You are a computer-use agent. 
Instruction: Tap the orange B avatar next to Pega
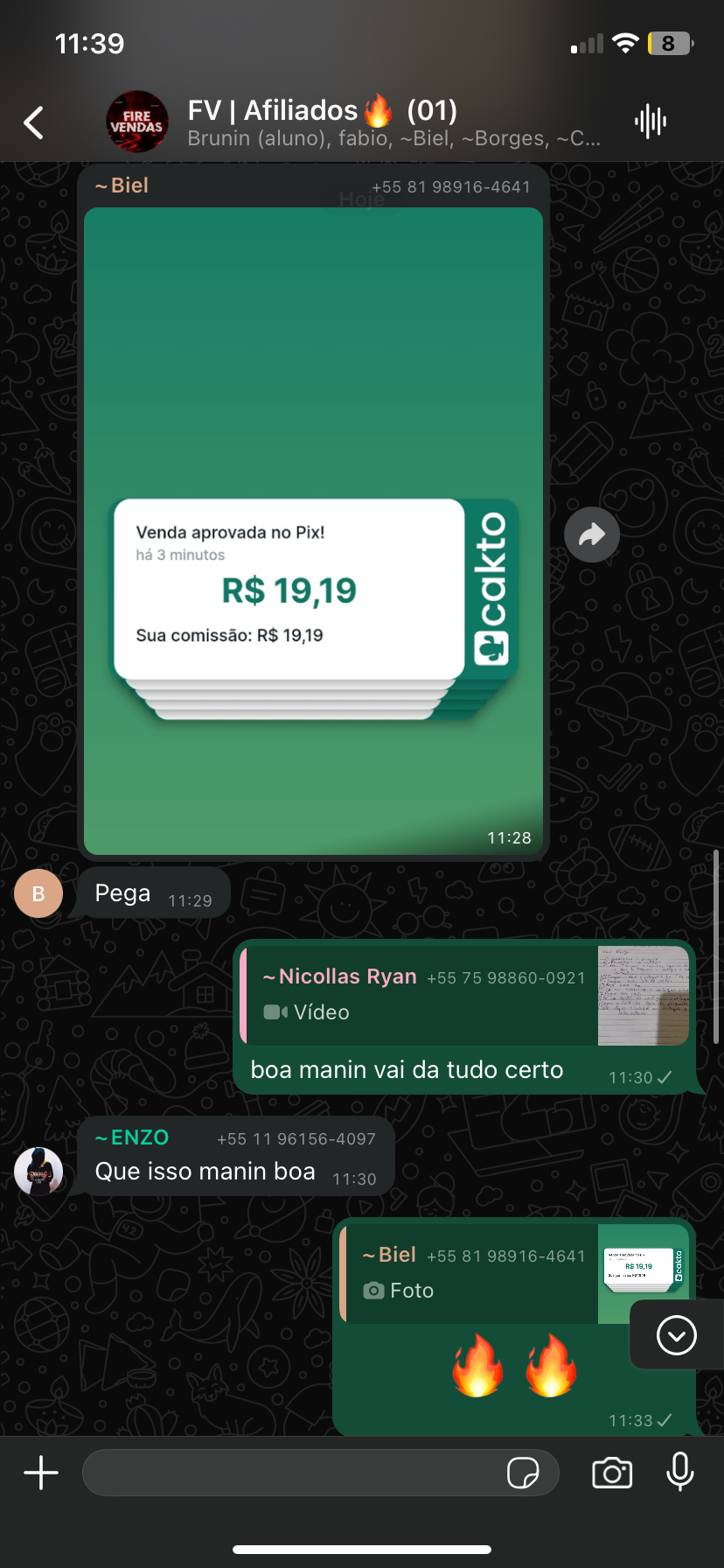[38, 893]
